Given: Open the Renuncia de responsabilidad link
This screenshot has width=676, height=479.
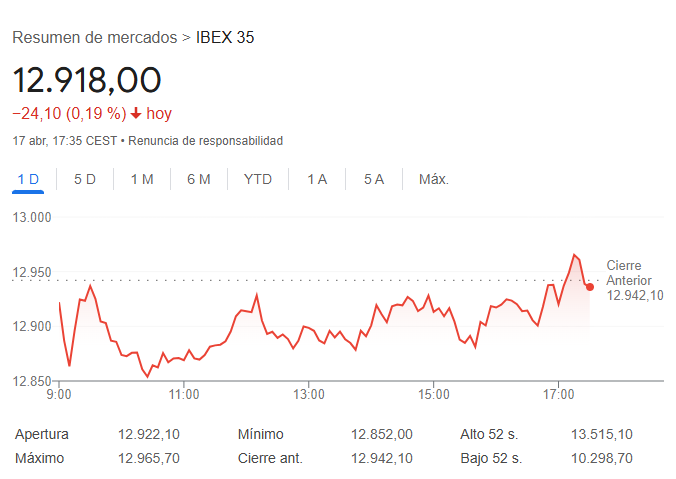Looking at the screenshot, I should point(205,141).
